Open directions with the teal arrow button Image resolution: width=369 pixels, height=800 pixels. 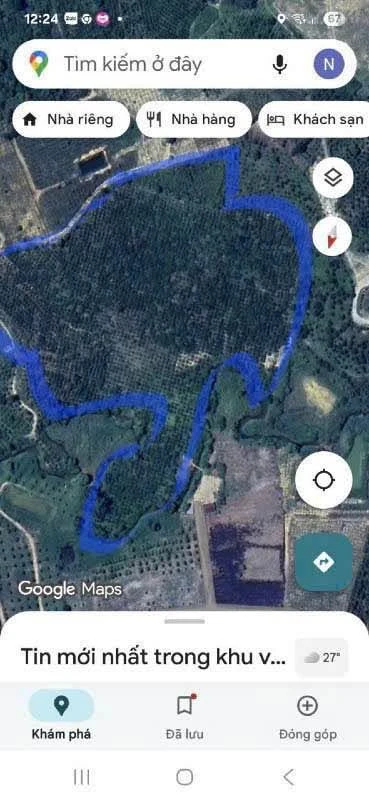click(x=324, y=562)
